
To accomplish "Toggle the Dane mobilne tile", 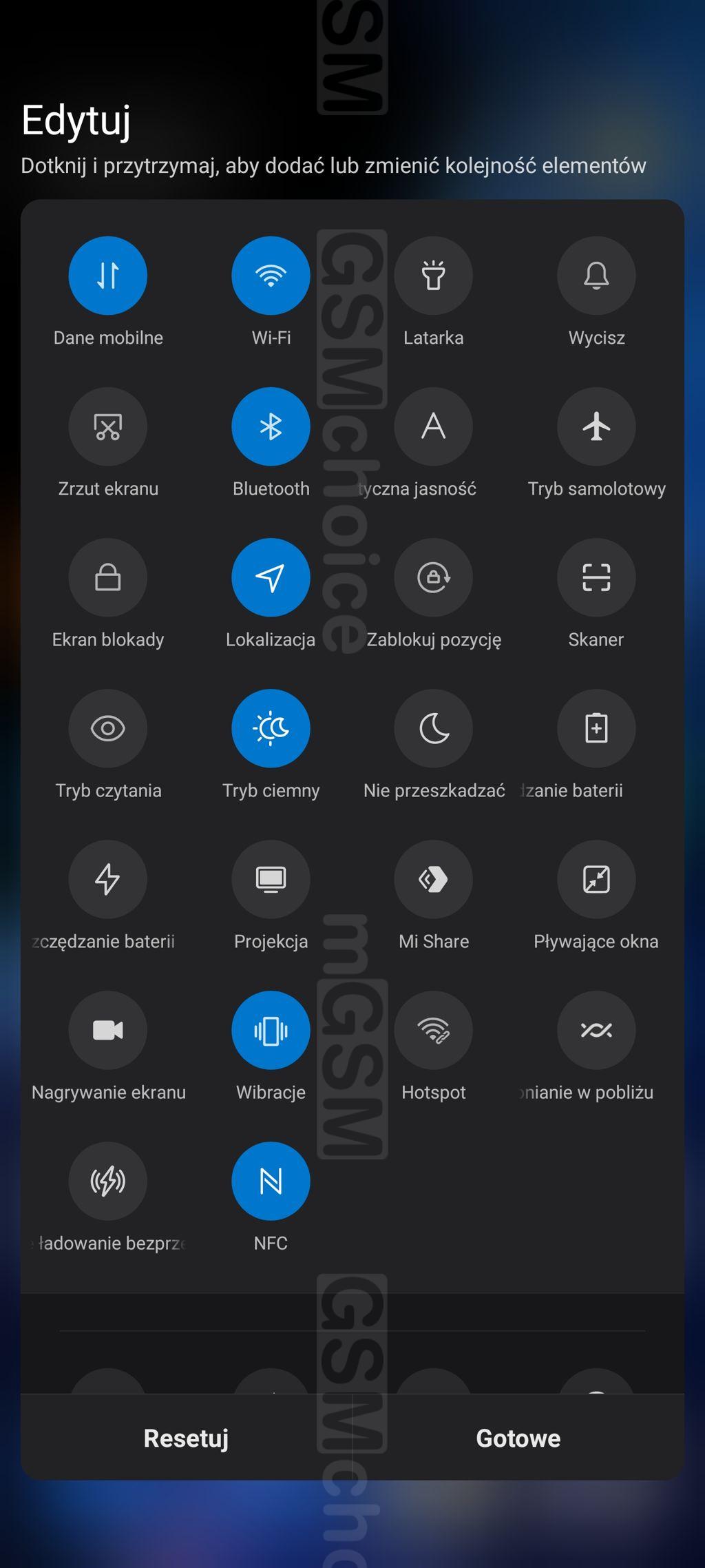I will point(108,276).
